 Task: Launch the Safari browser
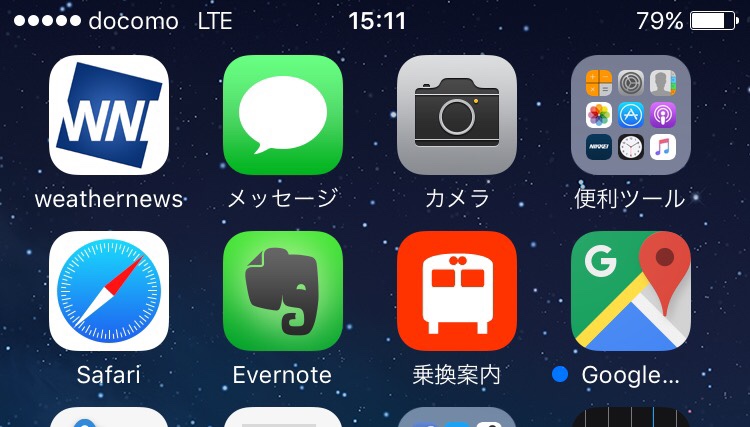pyautogui.click(x=109, y=291)
